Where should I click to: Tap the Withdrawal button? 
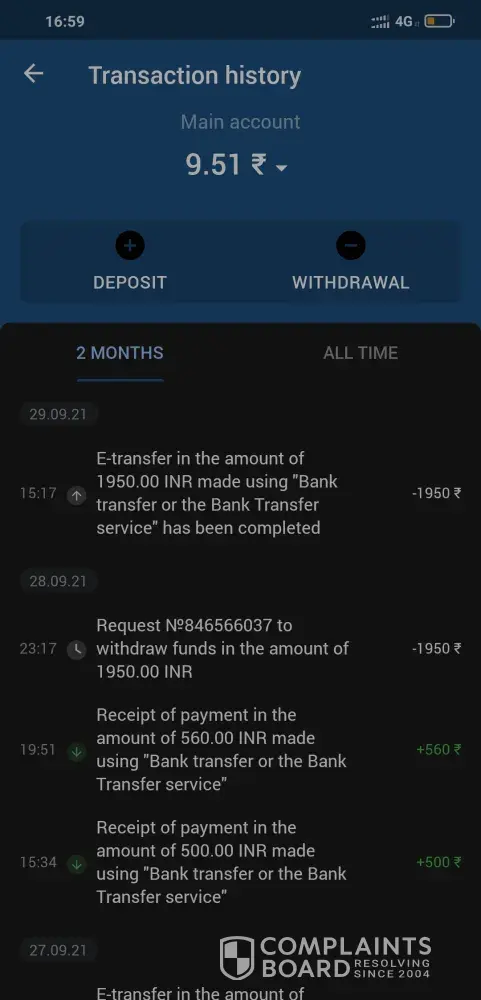350,262
